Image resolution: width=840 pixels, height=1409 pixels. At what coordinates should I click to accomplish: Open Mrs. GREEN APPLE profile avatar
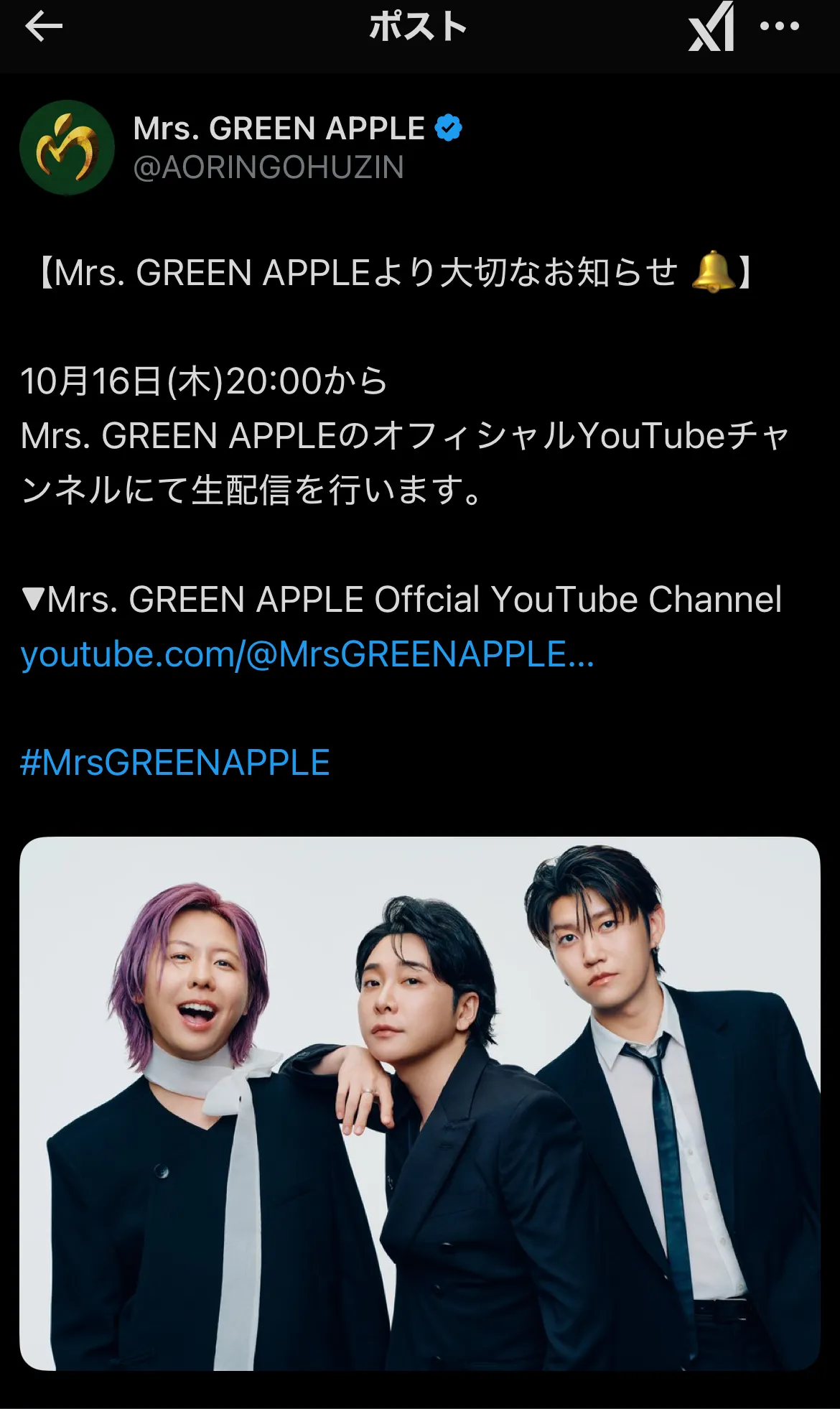pos(67,148)
